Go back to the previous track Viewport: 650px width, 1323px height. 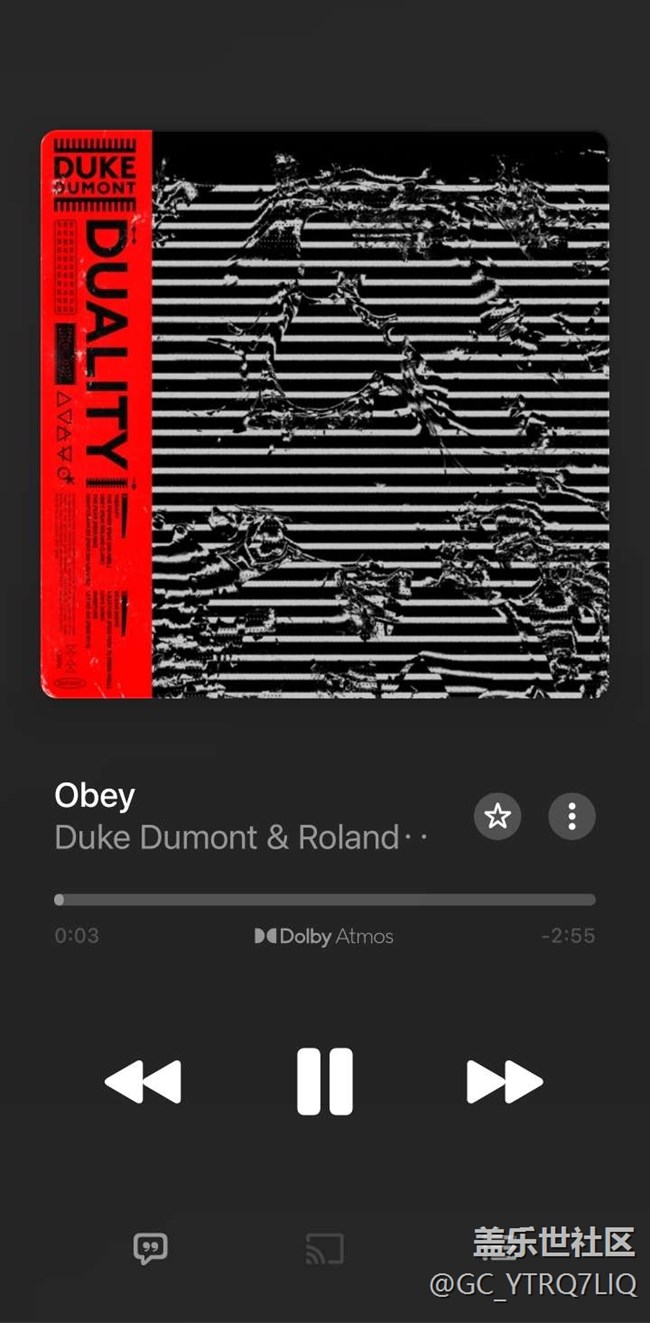point(144,1082)
